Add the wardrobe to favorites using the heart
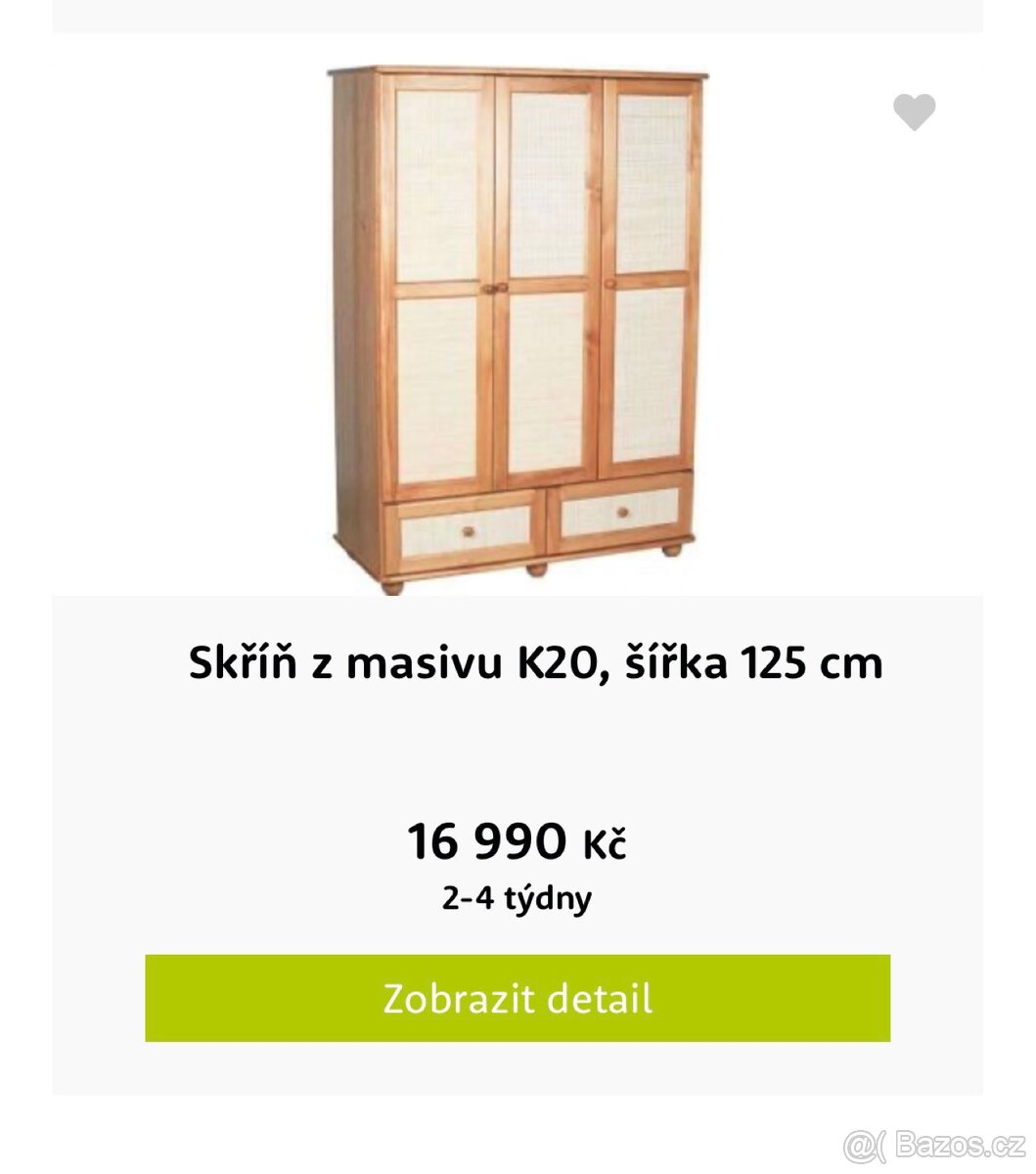This screenshot has height=1174, width=1036. tap(915, 113)
